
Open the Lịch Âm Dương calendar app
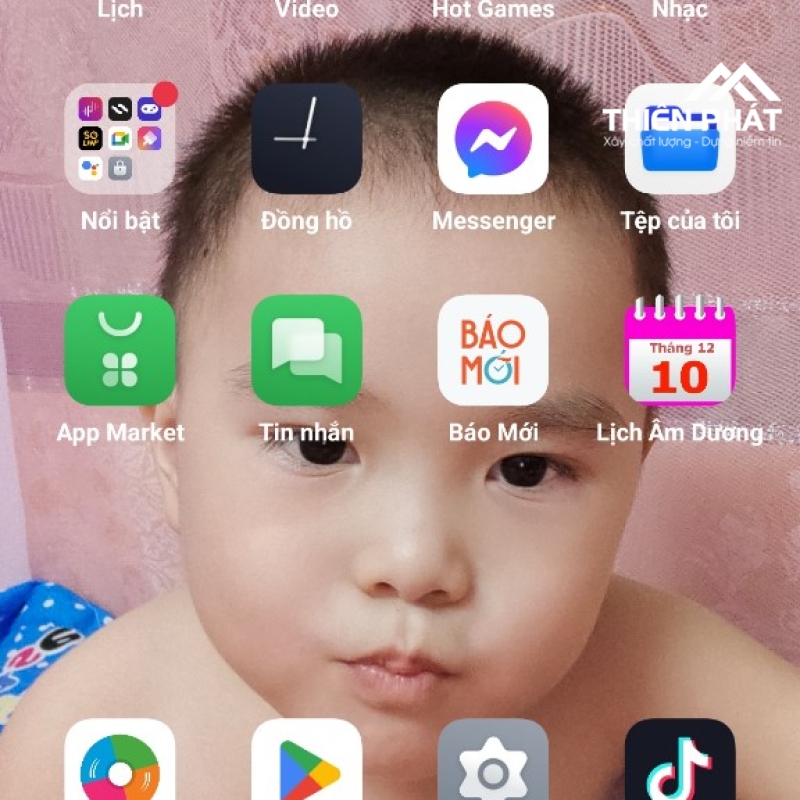pos(680,350)
